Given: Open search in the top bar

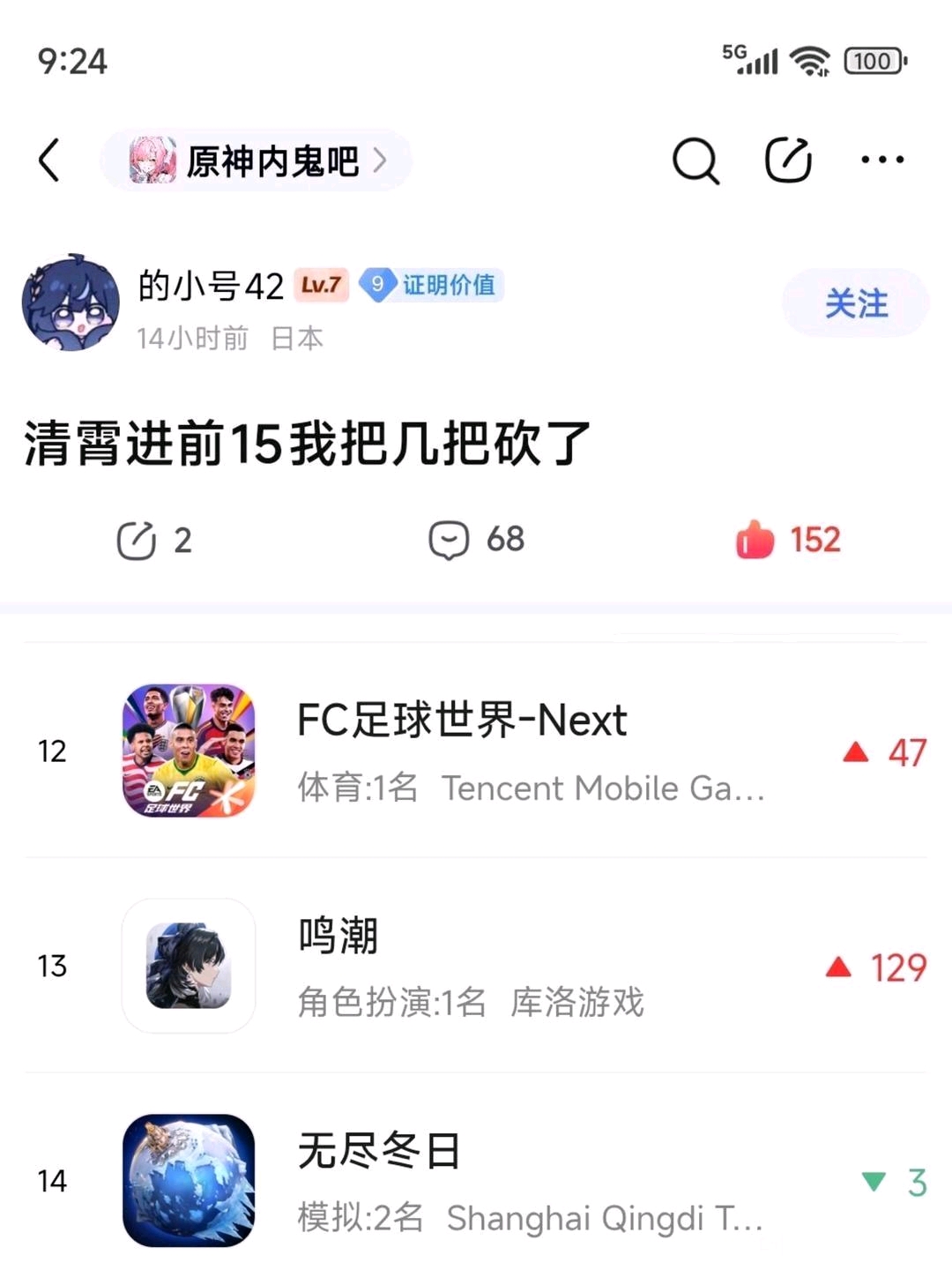Looking at the screenshot, I should [695, 161].
